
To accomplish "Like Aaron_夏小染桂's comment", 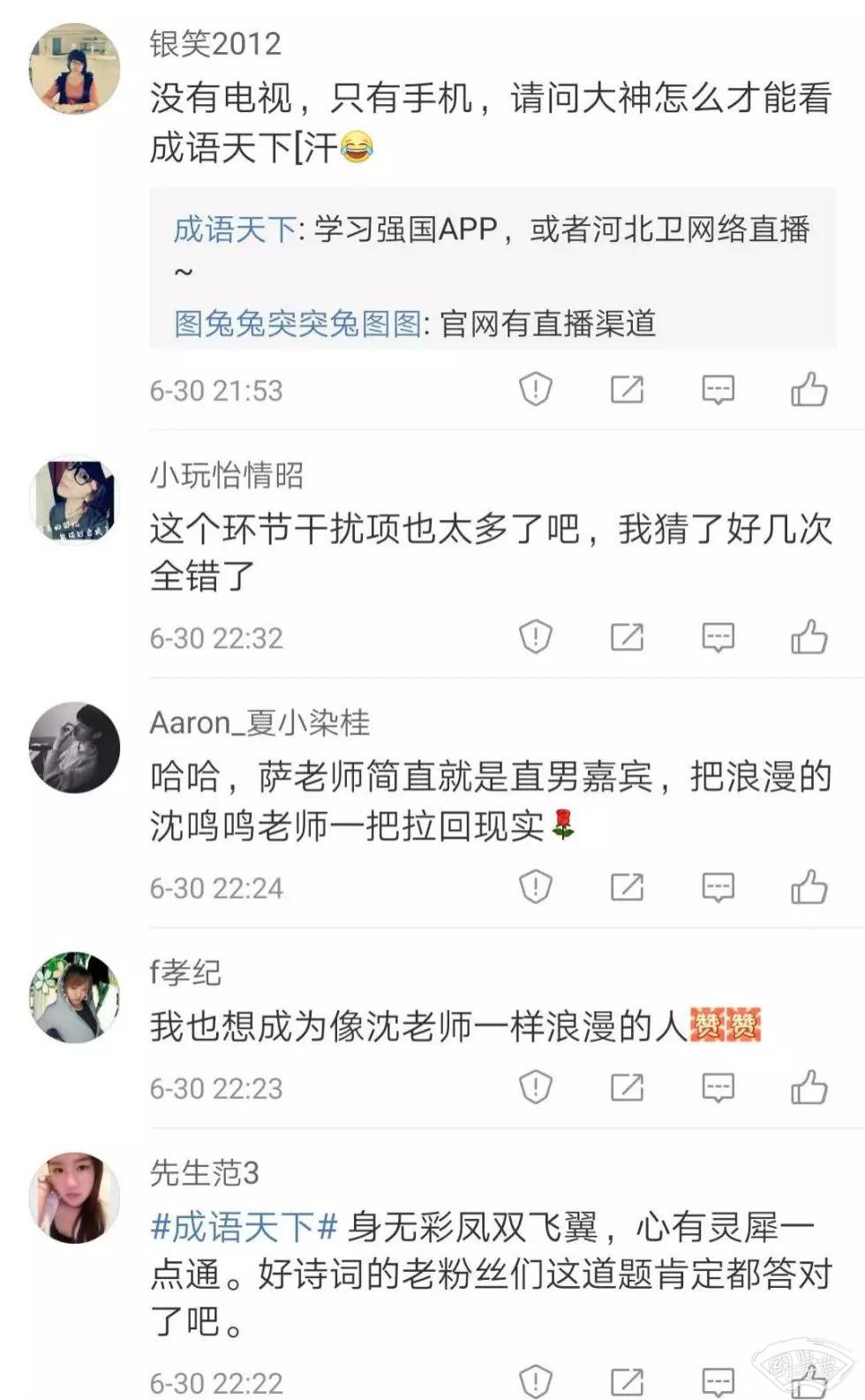I will pos(809,887).
